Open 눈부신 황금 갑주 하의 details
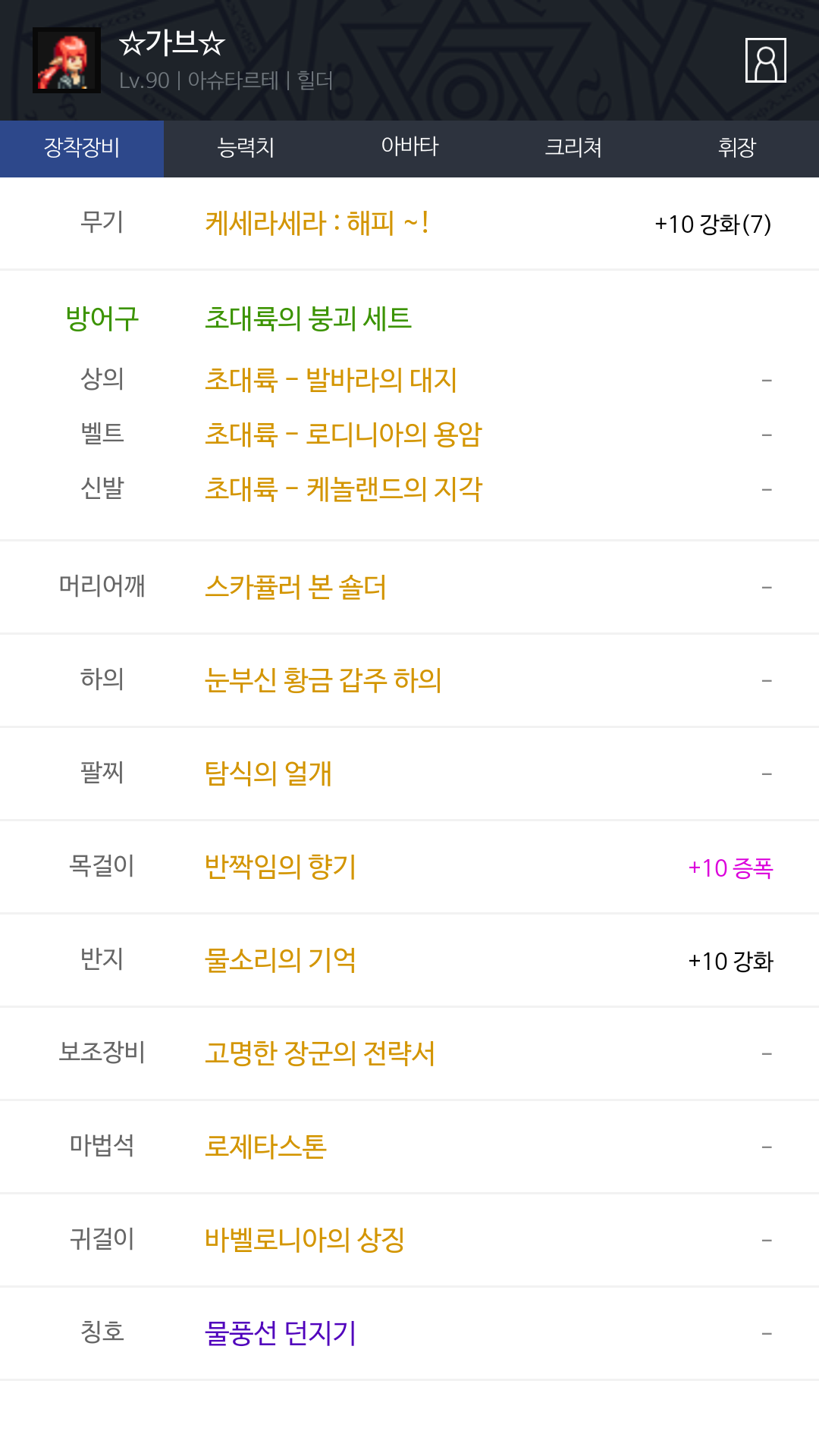 coord(323,681)
